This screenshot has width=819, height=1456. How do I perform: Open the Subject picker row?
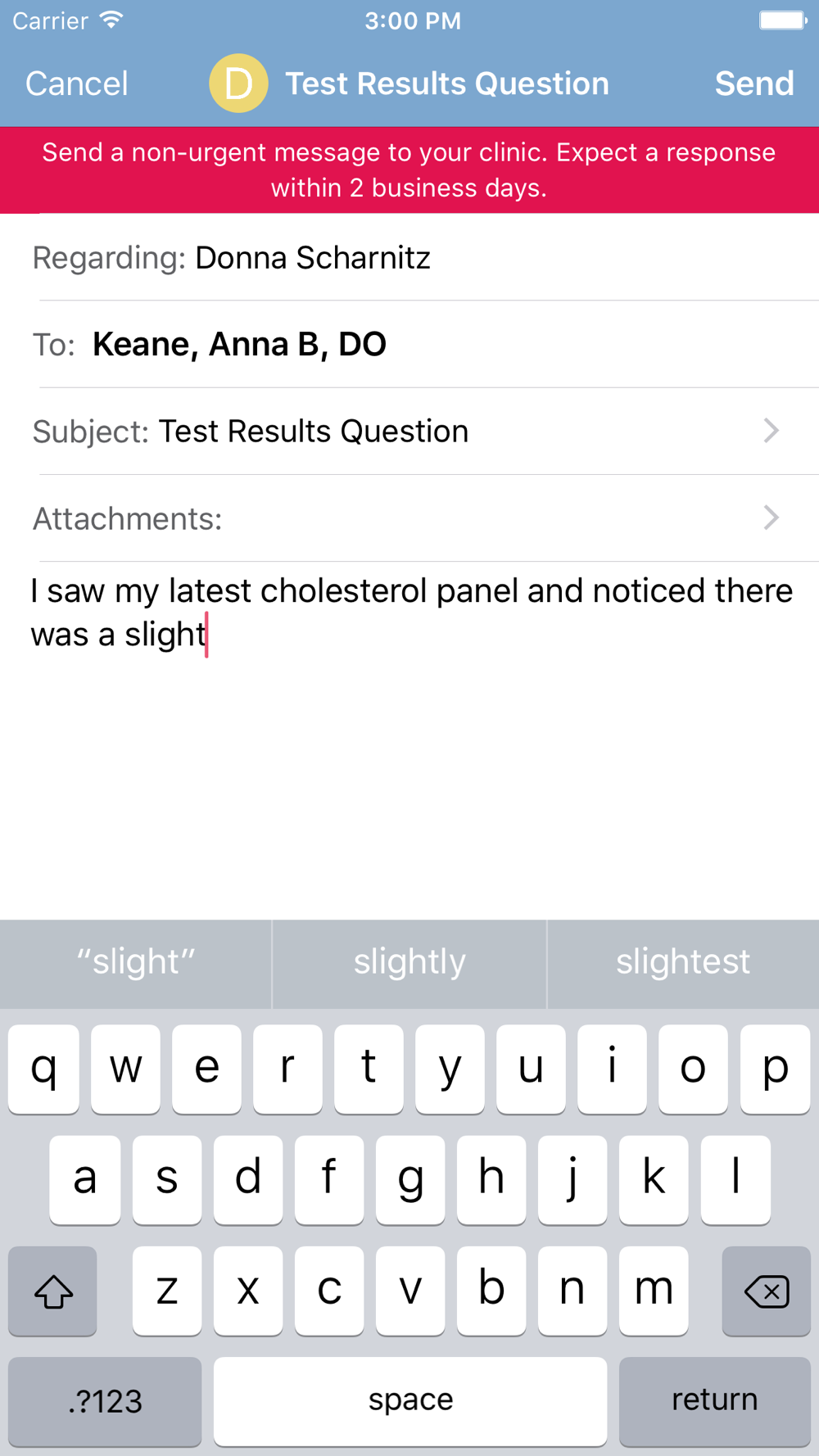(409, 432)
